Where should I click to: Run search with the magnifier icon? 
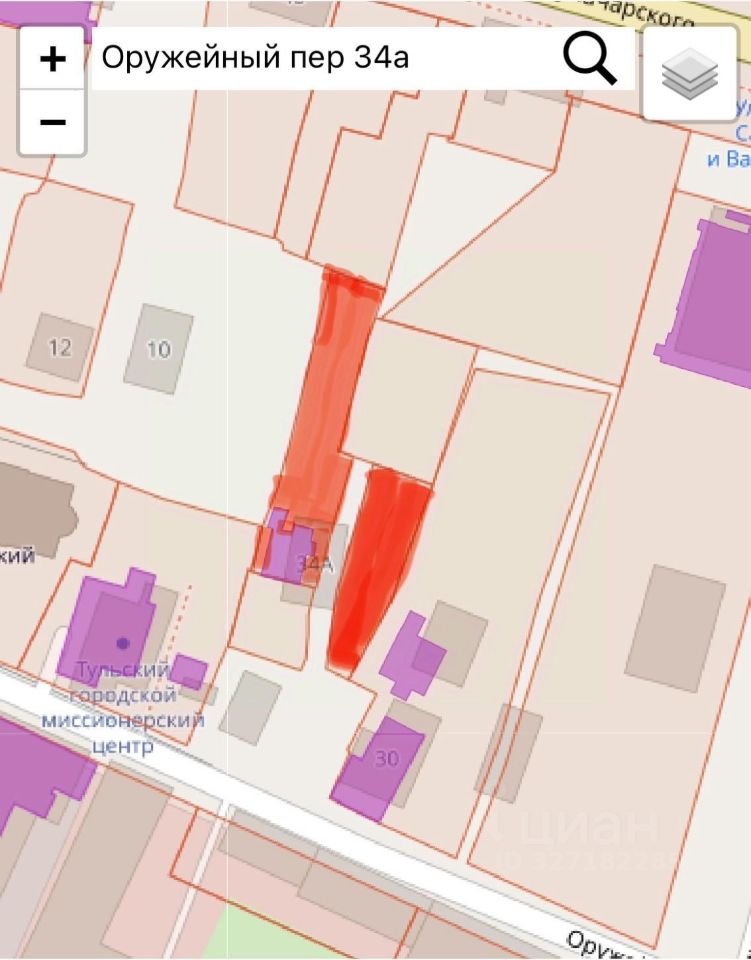point(590,59)
